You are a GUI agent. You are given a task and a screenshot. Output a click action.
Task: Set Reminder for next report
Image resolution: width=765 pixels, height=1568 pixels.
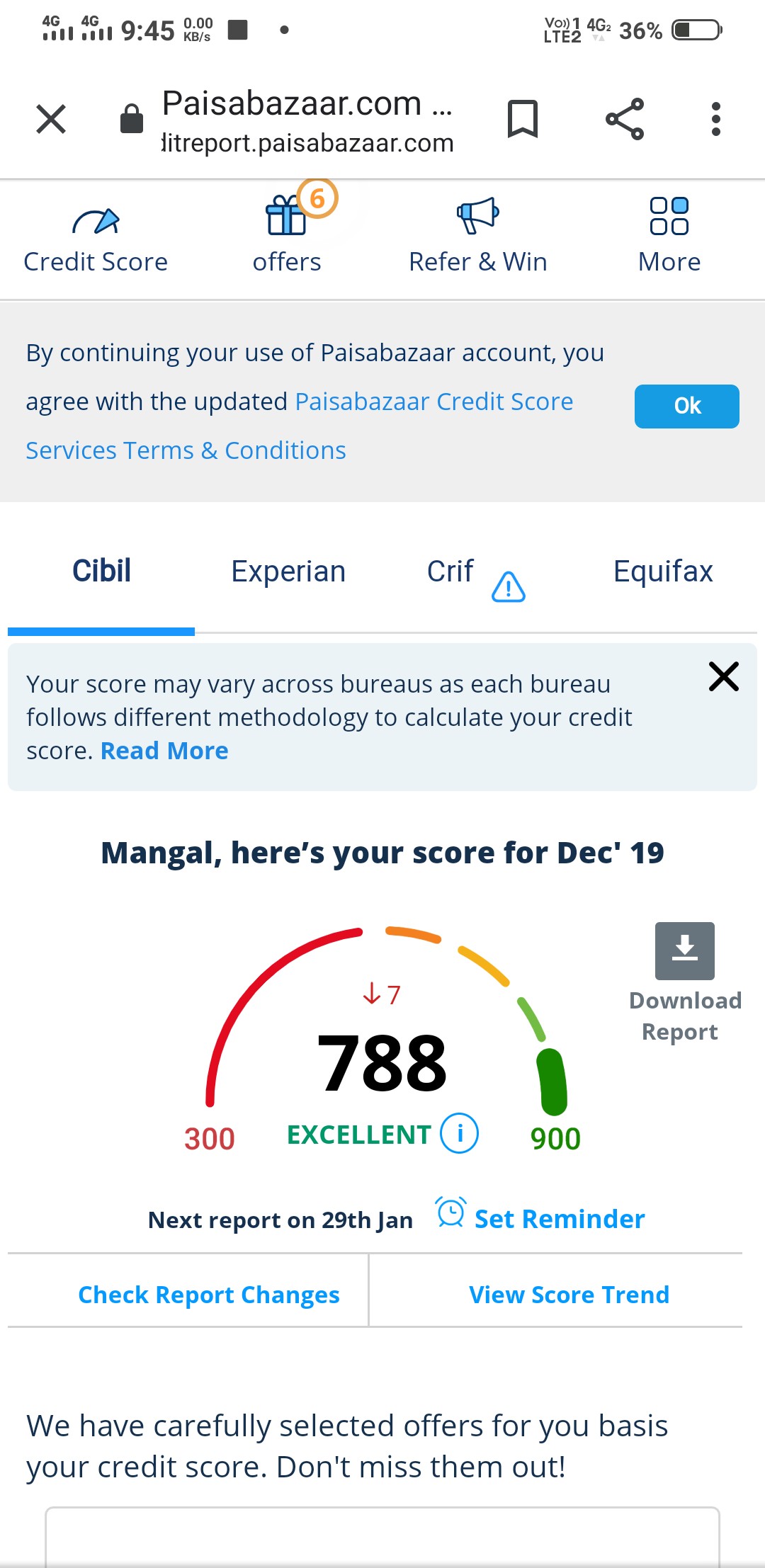point(540,1217)
